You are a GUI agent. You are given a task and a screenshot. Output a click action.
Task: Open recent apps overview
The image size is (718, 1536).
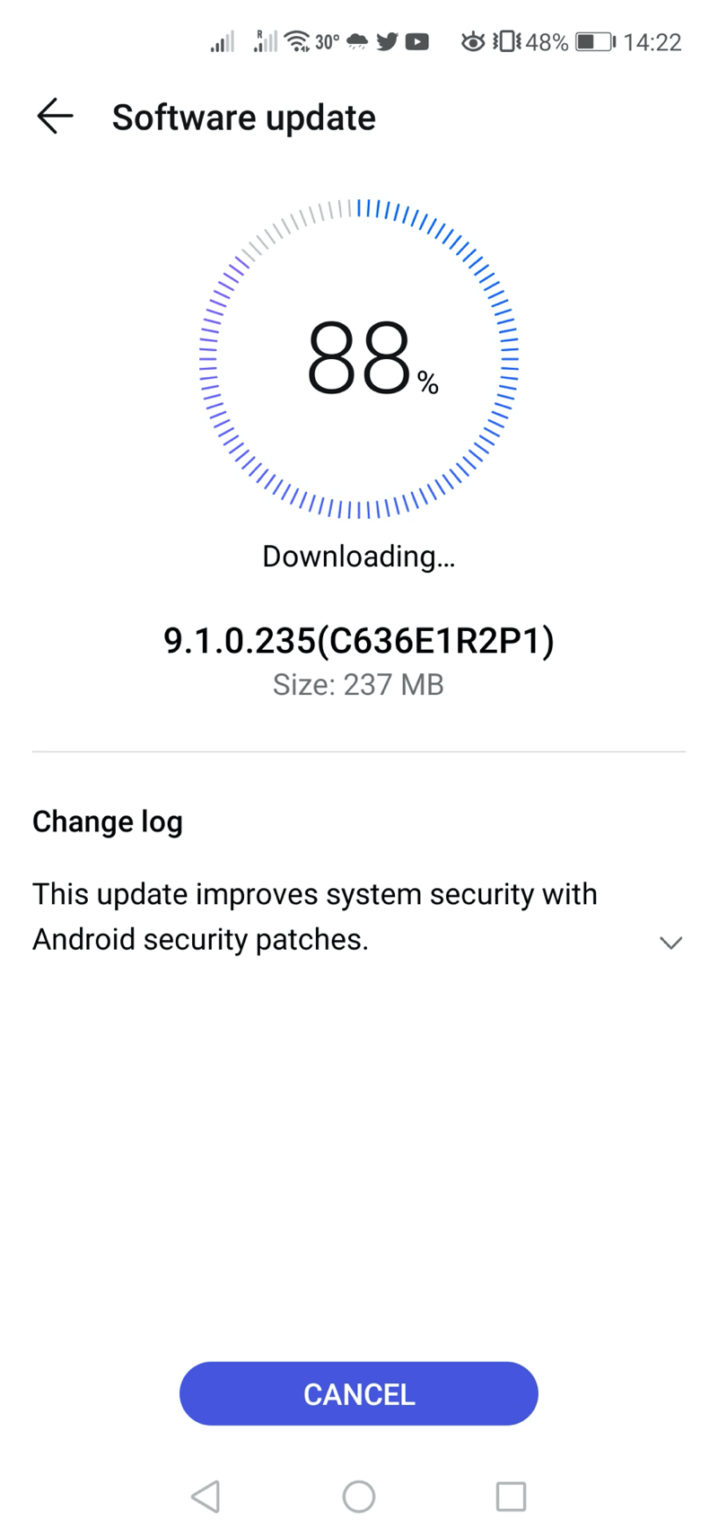pyautogui.click(x=511, y=1496)
